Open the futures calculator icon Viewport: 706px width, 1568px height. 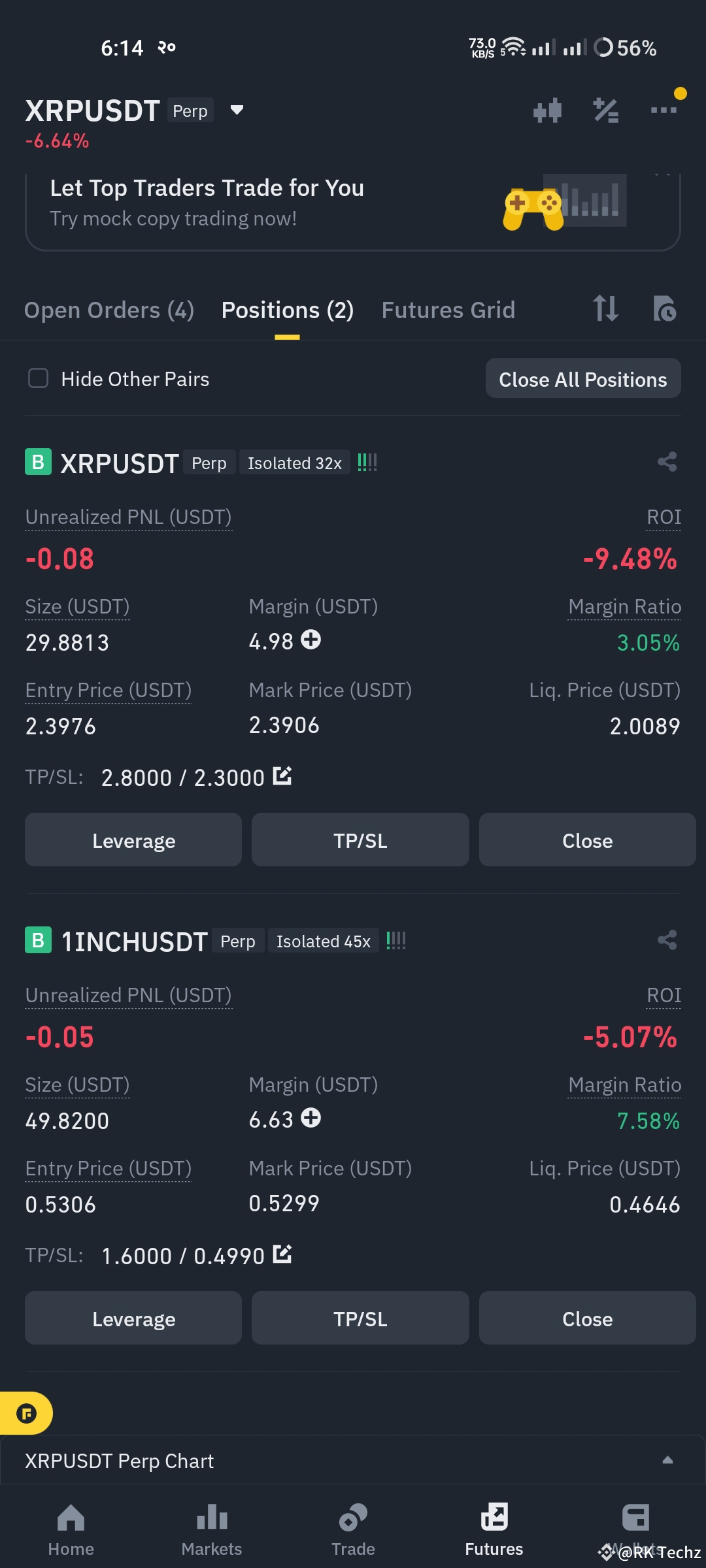pyautogui.click(x=605, y=110)
